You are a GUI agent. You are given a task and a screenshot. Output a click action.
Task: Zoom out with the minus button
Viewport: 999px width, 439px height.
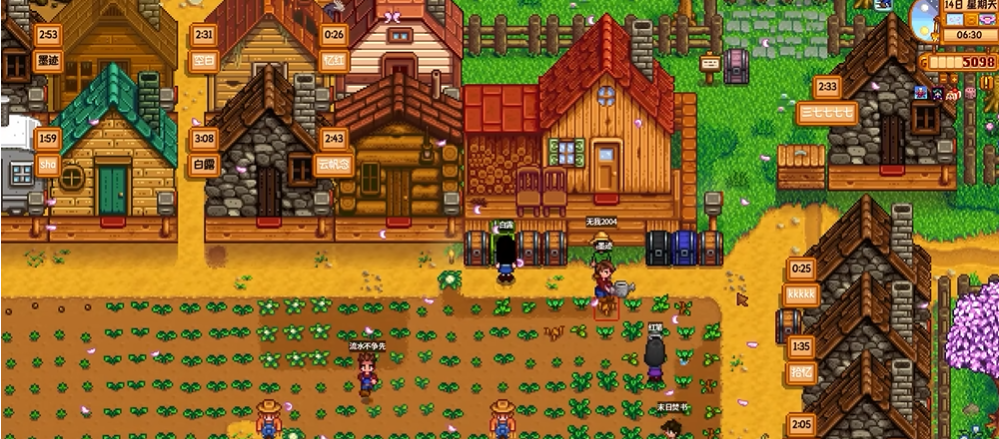(x=943, y=79)
